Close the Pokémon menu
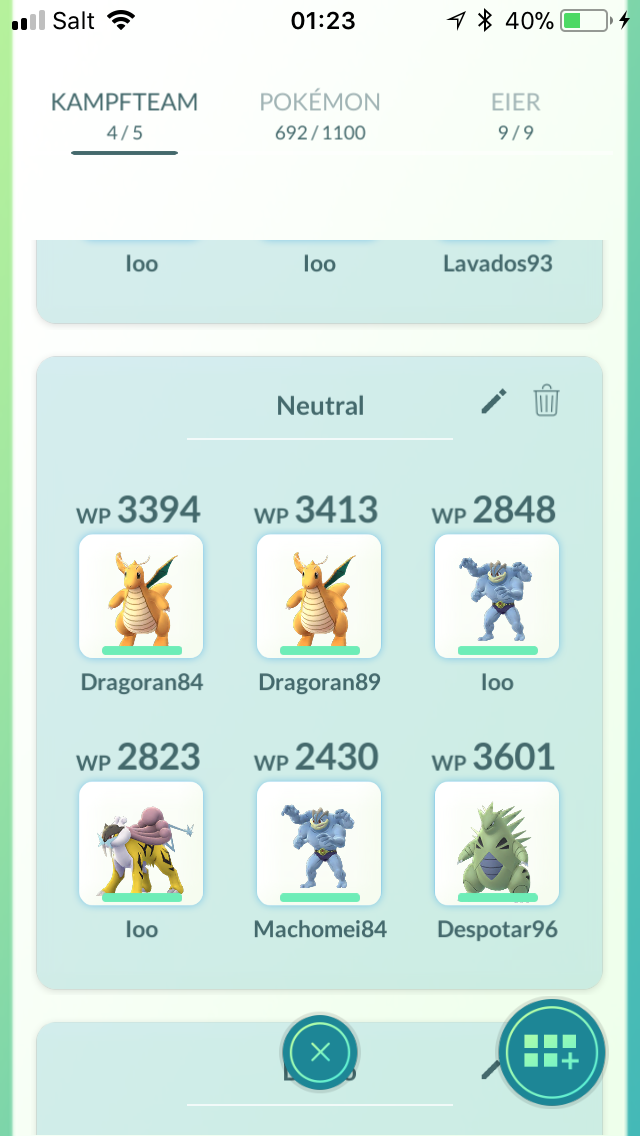Viewport: 640px width, 1136px height. (320, 1052)
